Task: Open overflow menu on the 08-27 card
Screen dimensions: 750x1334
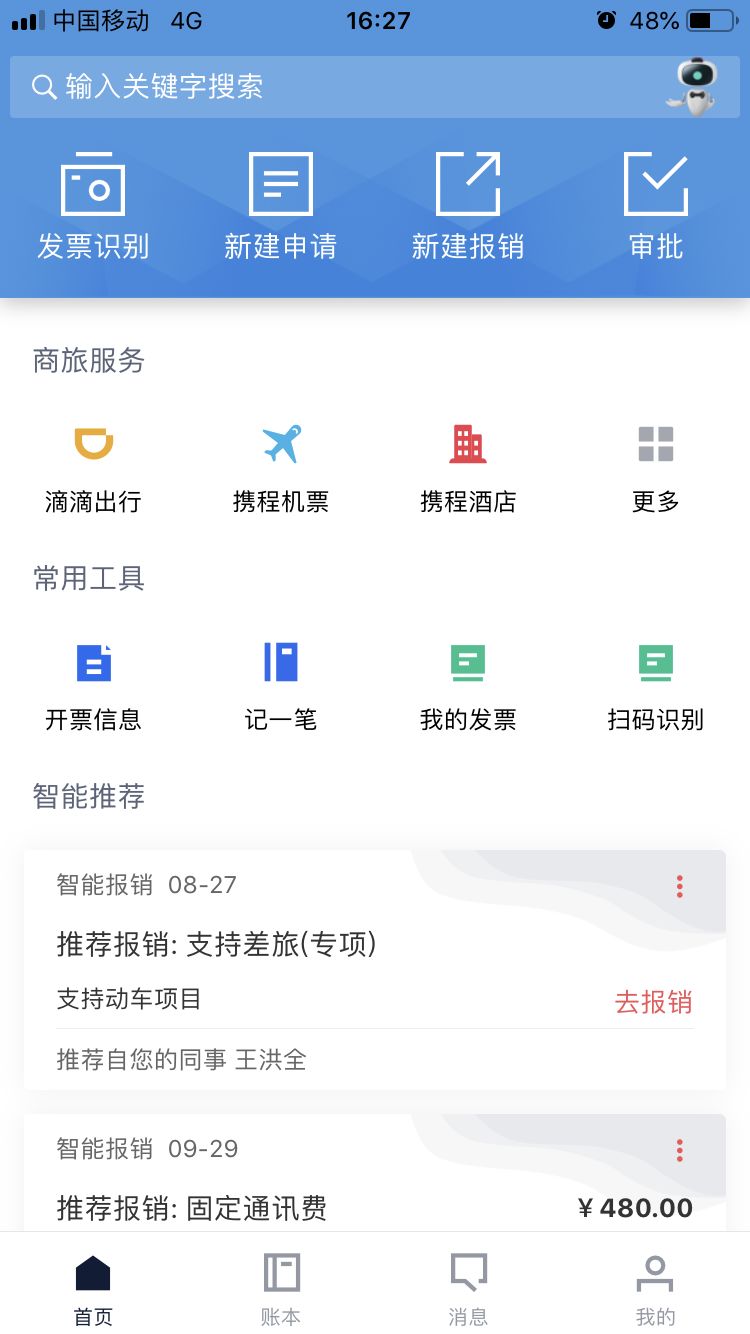Action: click(x=680, y=886)
